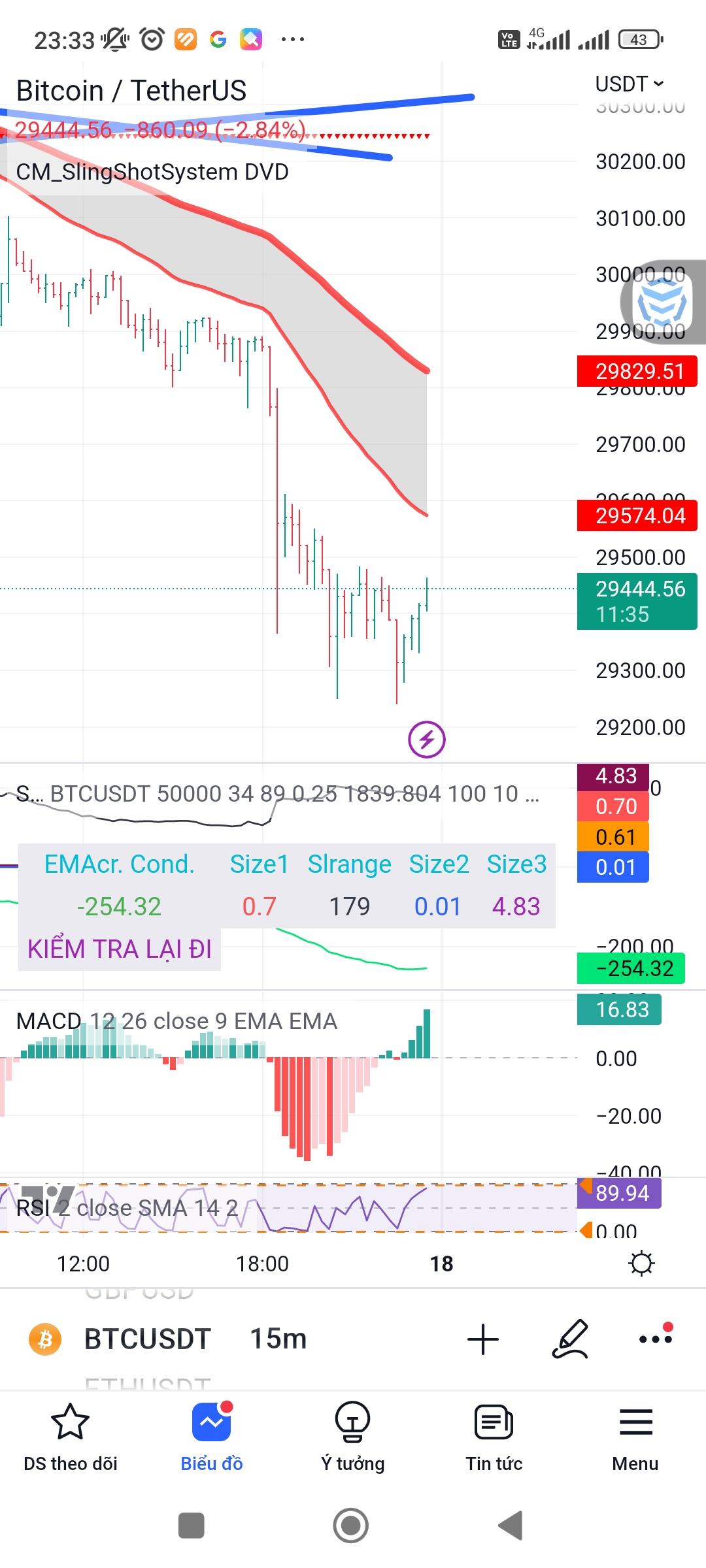
Task: Open the CM_SlingShotSystem DVD indicator legend
Action: click(152, 172)
